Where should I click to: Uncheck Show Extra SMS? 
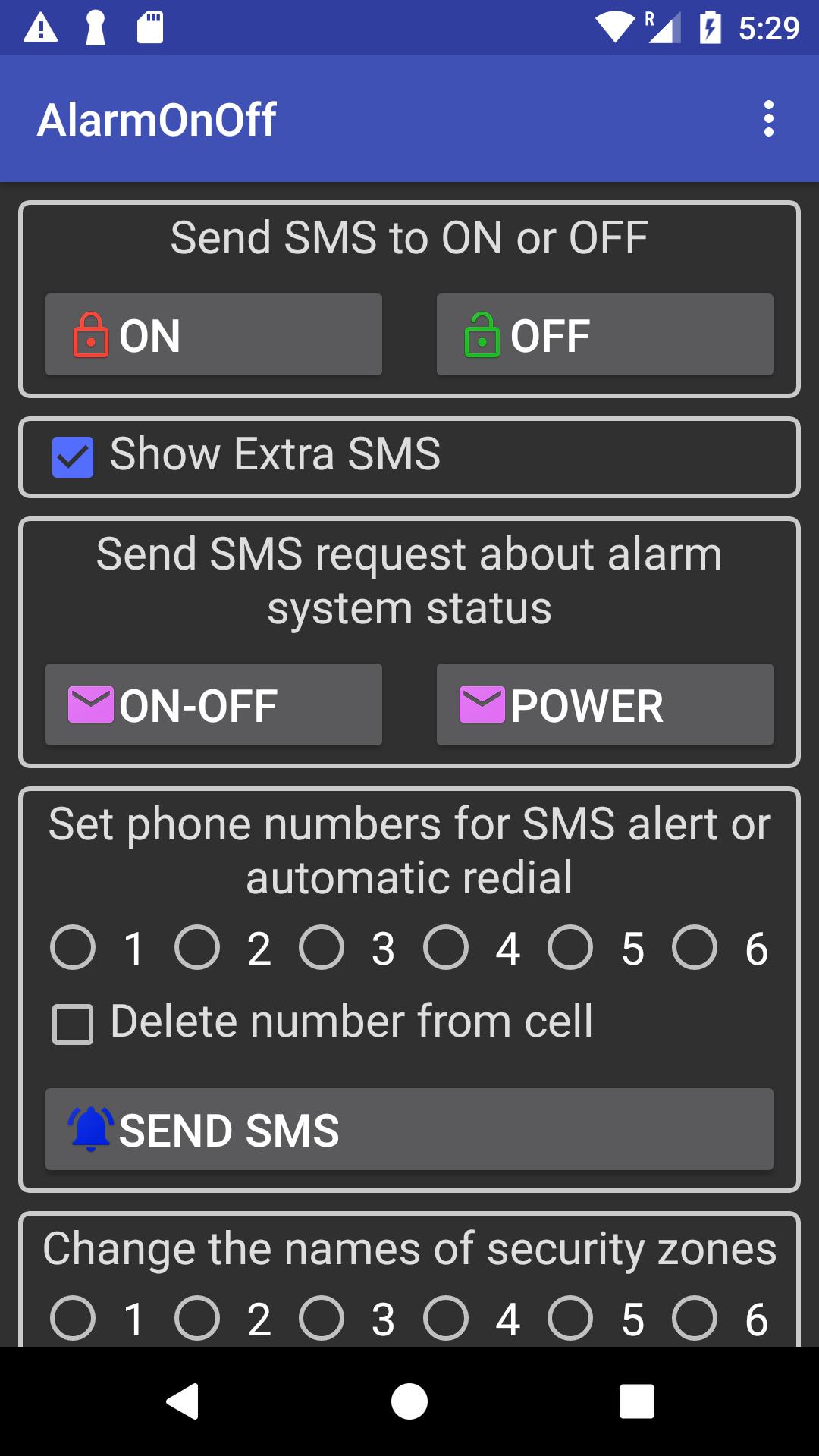click(x=73, y=457)
